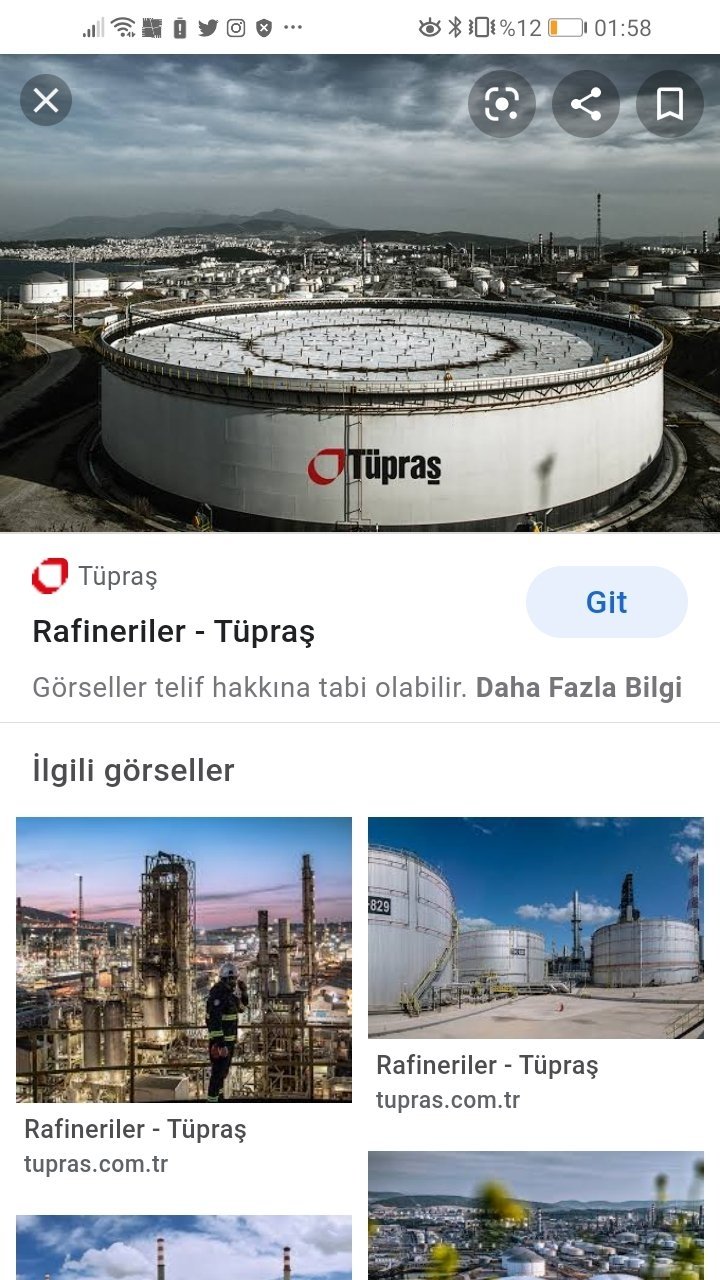The image size is (720, 1280).
Task: Search this image with Lens
Action: (502, 104)
